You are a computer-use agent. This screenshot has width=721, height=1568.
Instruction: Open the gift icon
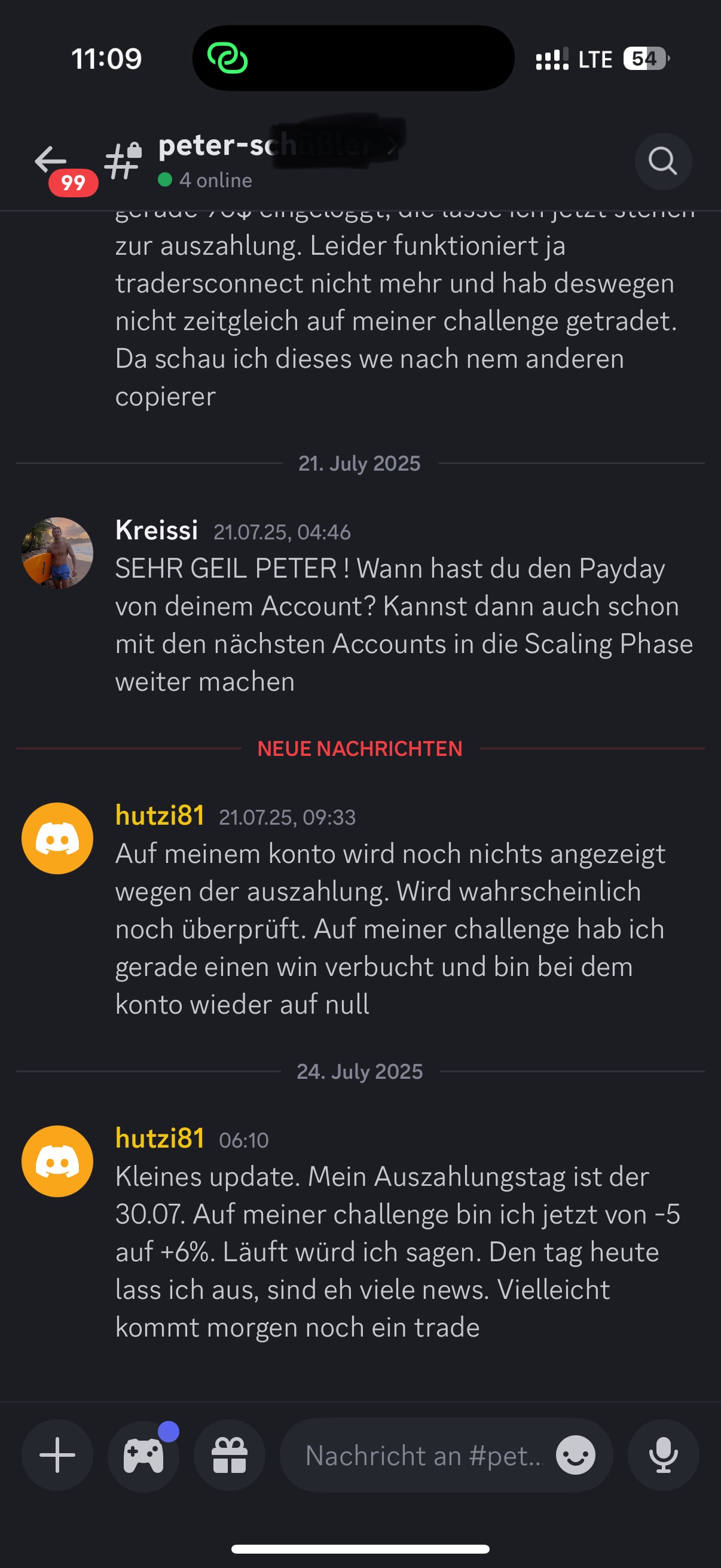[230, 1455]
